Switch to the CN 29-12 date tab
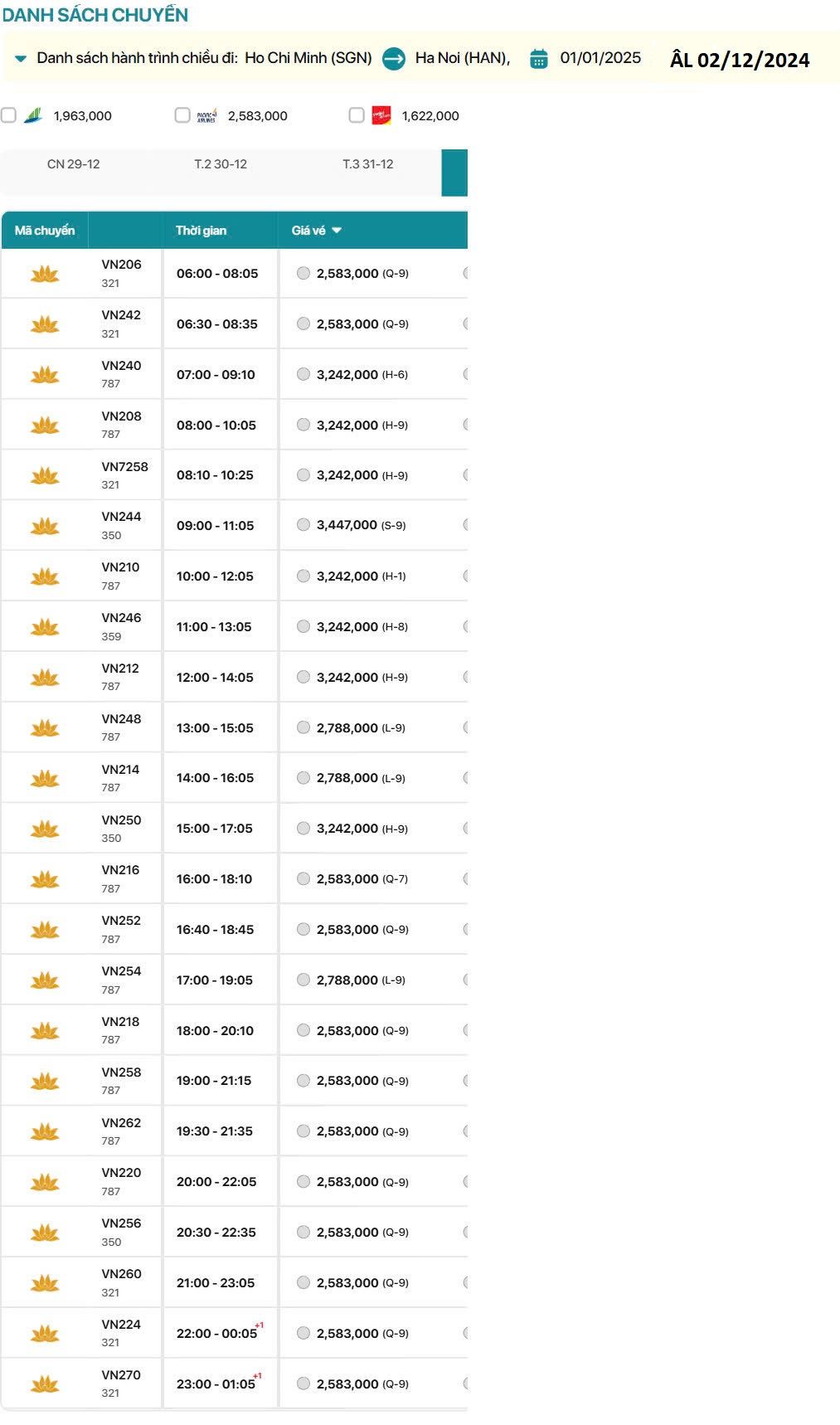840x1425 pixels. coord(73,164)
